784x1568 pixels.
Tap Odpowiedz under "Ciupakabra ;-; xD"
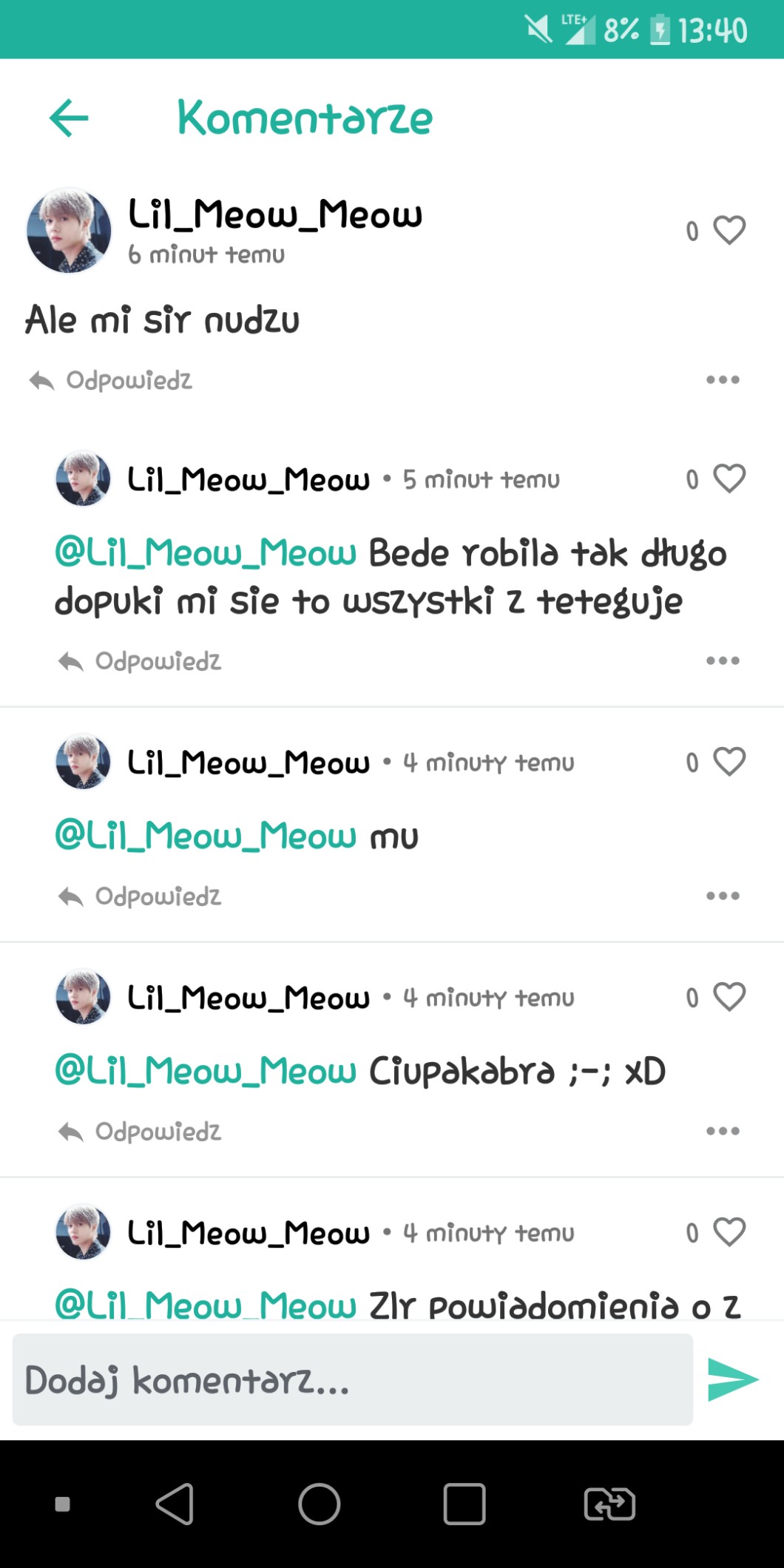click(141, 1132)
